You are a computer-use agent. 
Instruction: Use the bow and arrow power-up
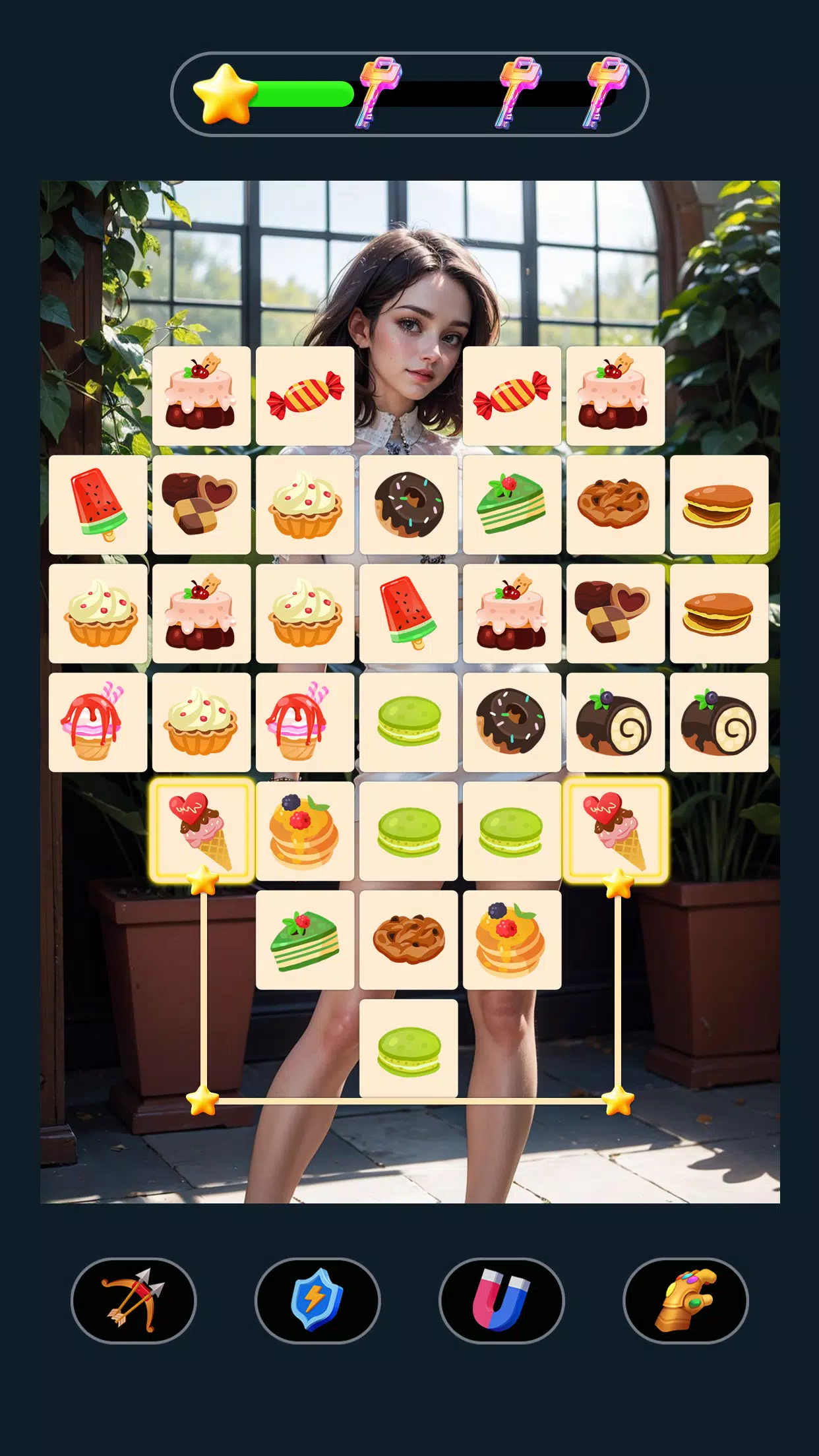(133, 1300)
